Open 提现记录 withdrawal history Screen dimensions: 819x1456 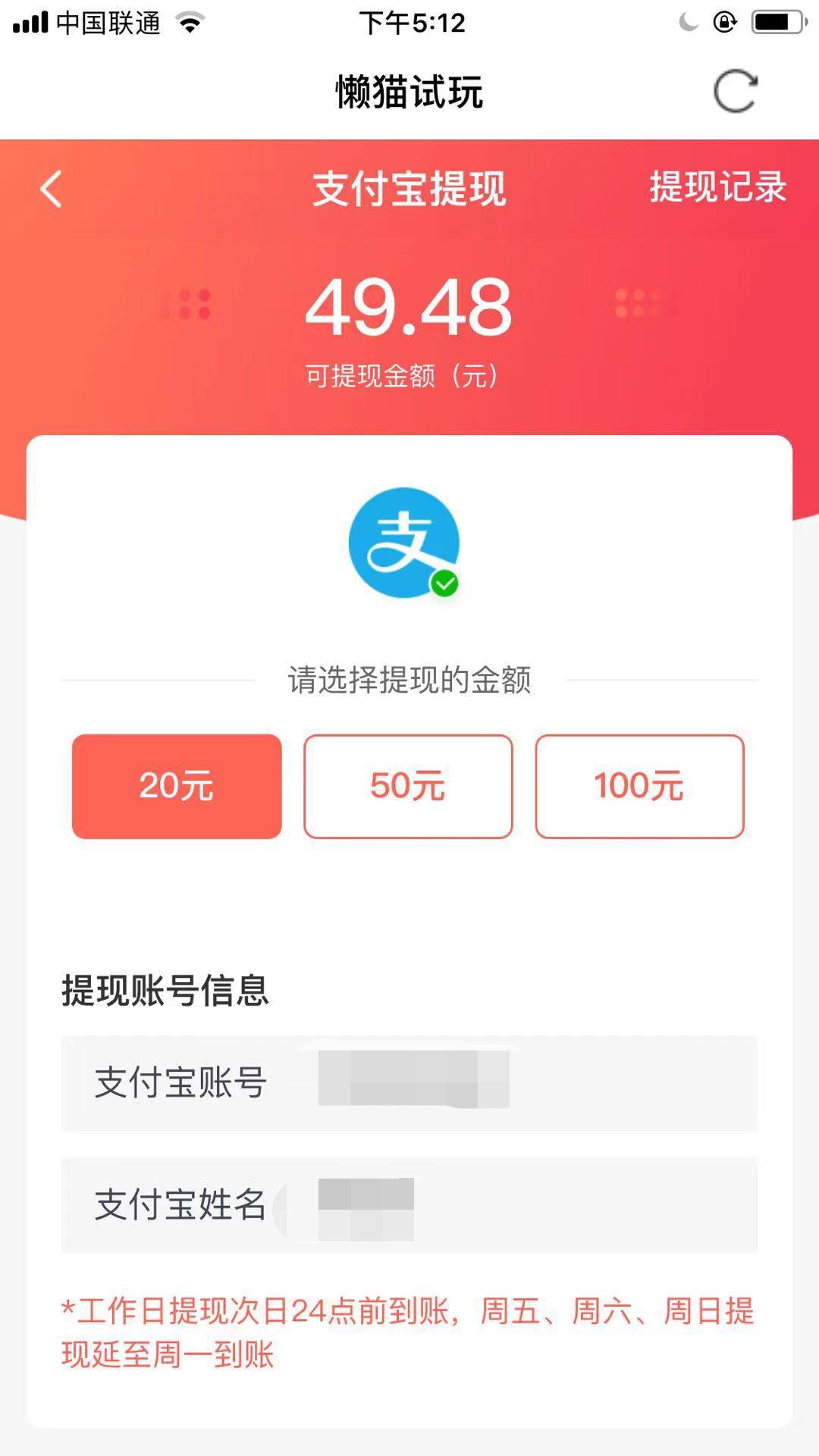(x=717, y=187)
